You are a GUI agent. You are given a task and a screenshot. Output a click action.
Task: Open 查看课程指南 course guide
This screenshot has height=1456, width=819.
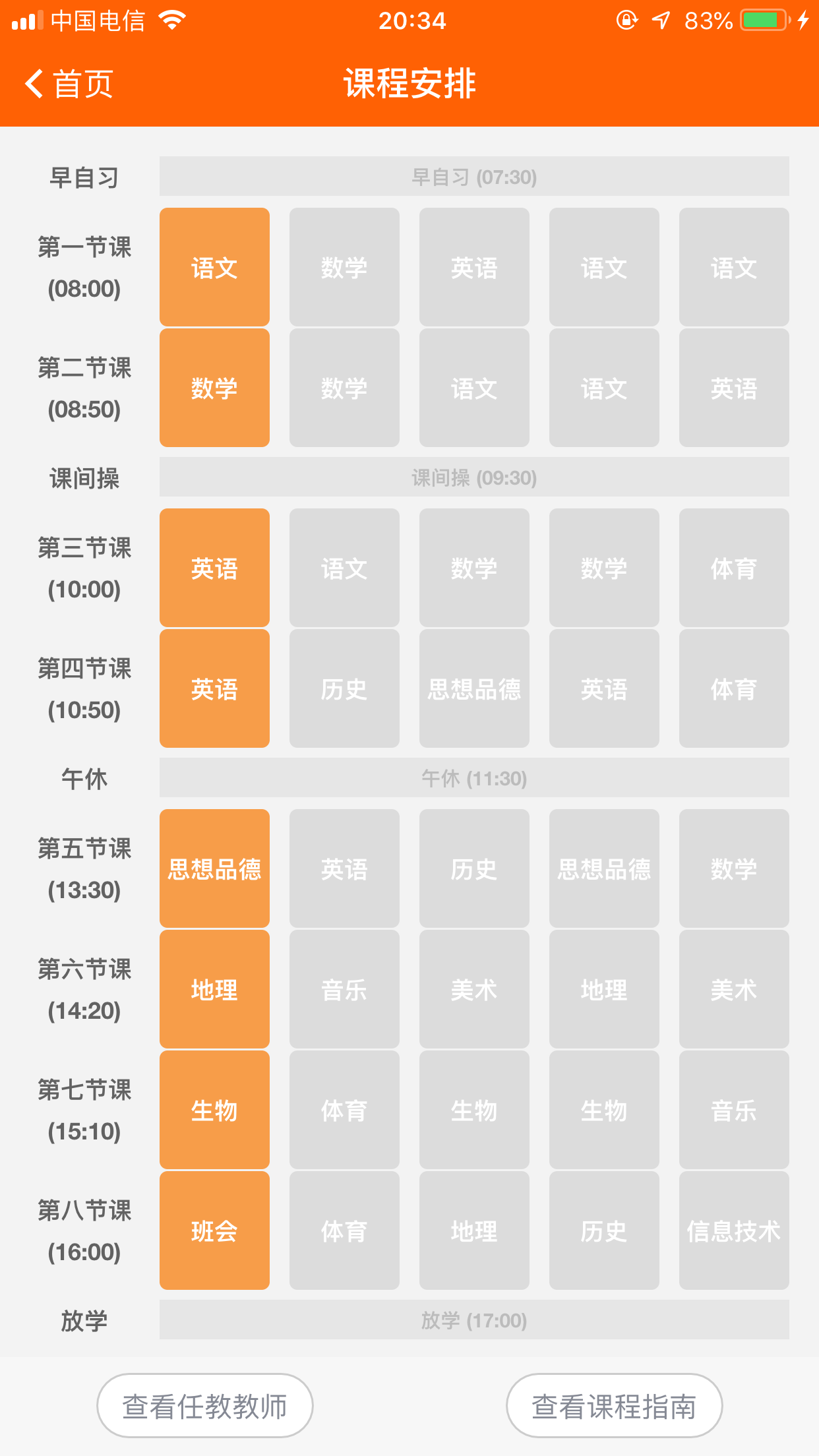pyautogui.click(x=614, y=1405)
